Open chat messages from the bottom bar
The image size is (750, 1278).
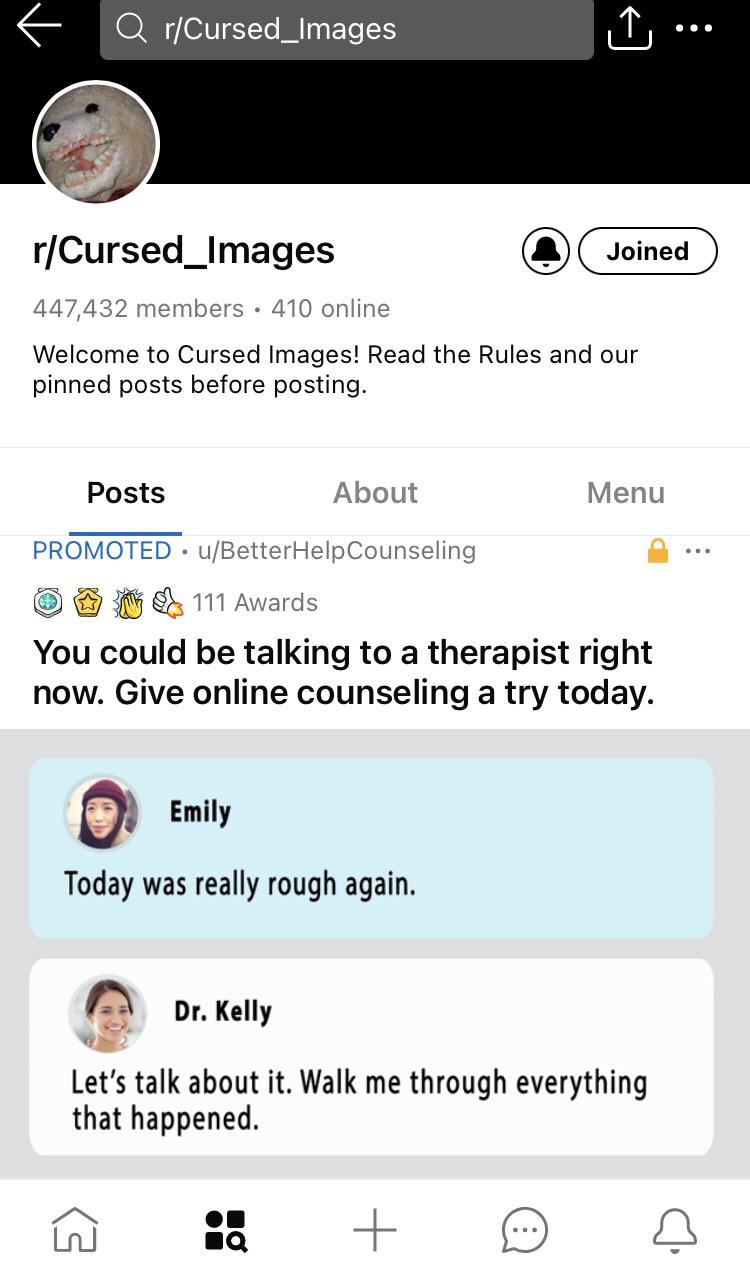point(524,1231)
